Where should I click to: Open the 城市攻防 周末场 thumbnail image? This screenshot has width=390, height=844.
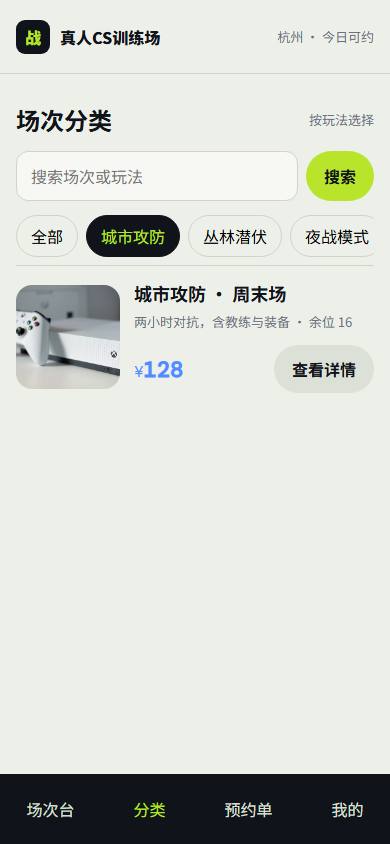(x=68, y=337)
